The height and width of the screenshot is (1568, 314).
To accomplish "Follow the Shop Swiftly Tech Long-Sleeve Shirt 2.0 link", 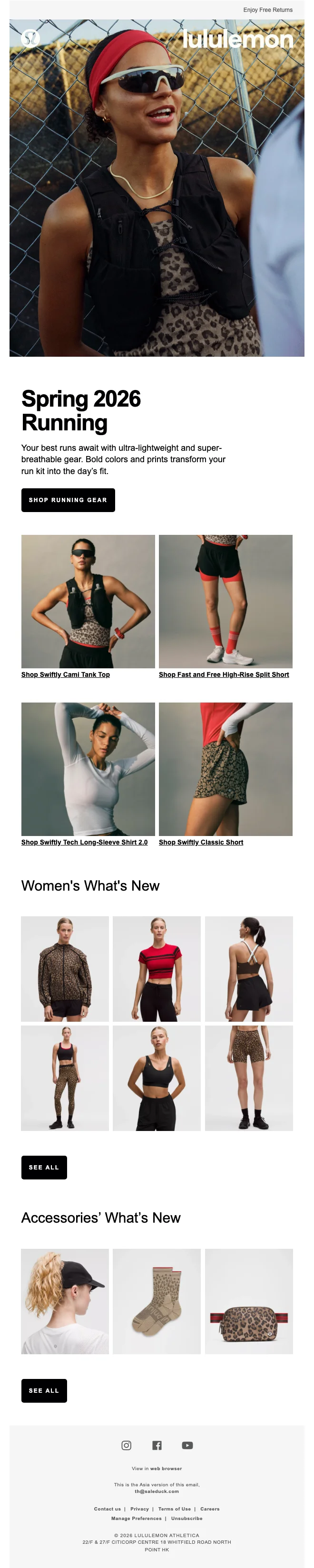I will click(x=84, y=843).
